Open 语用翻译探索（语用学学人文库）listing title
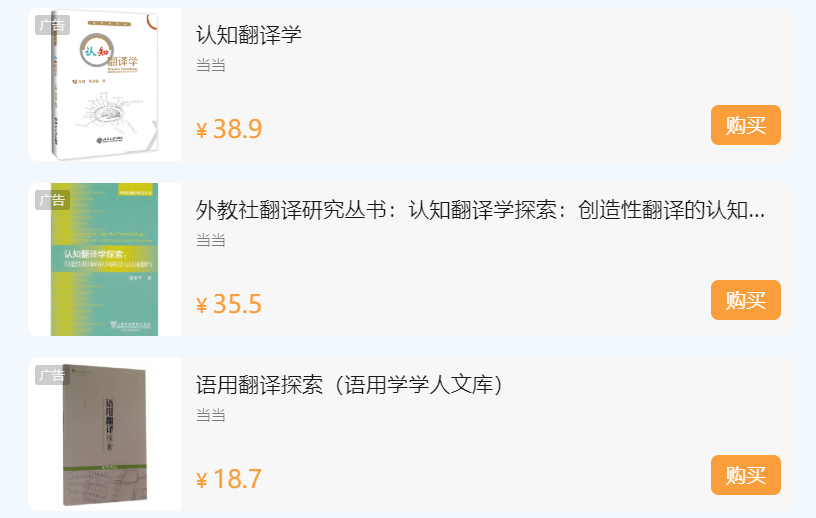The height and width of the screenshot is (518, 816). tap(348, 385)
